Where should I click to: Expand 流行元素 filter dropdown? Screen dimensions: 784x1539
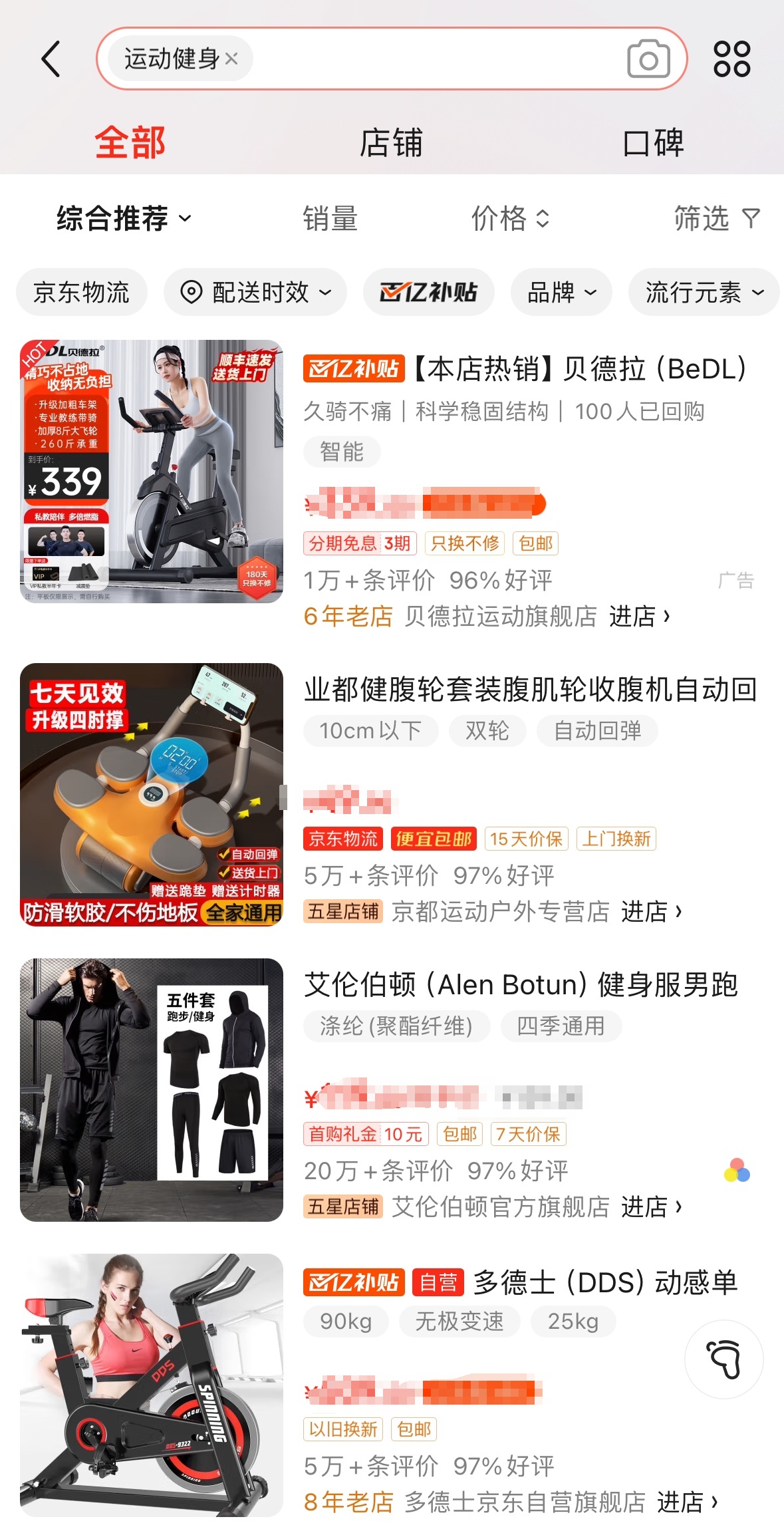coord(704,292)
